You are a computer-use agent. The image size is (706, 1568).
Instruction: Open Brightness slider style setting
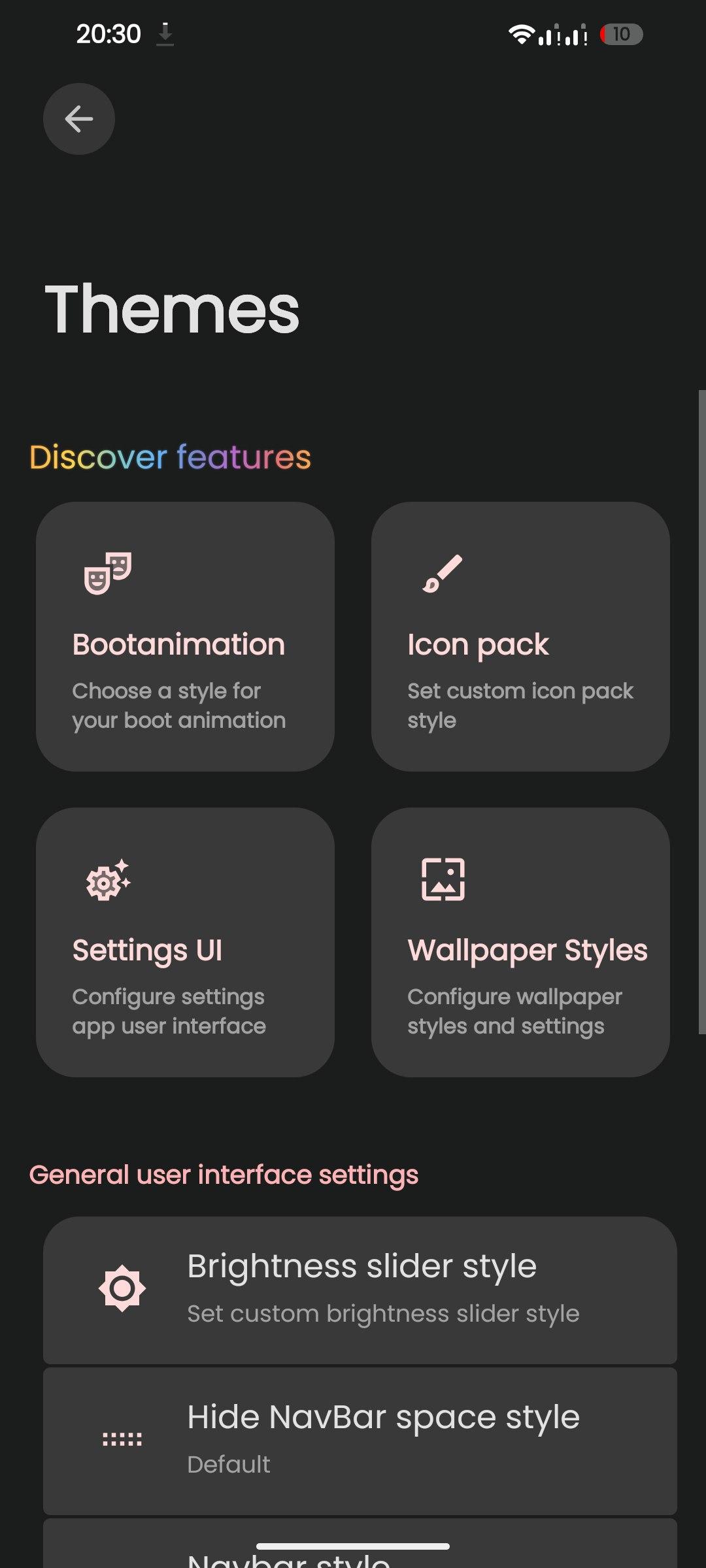[360, 1290]
